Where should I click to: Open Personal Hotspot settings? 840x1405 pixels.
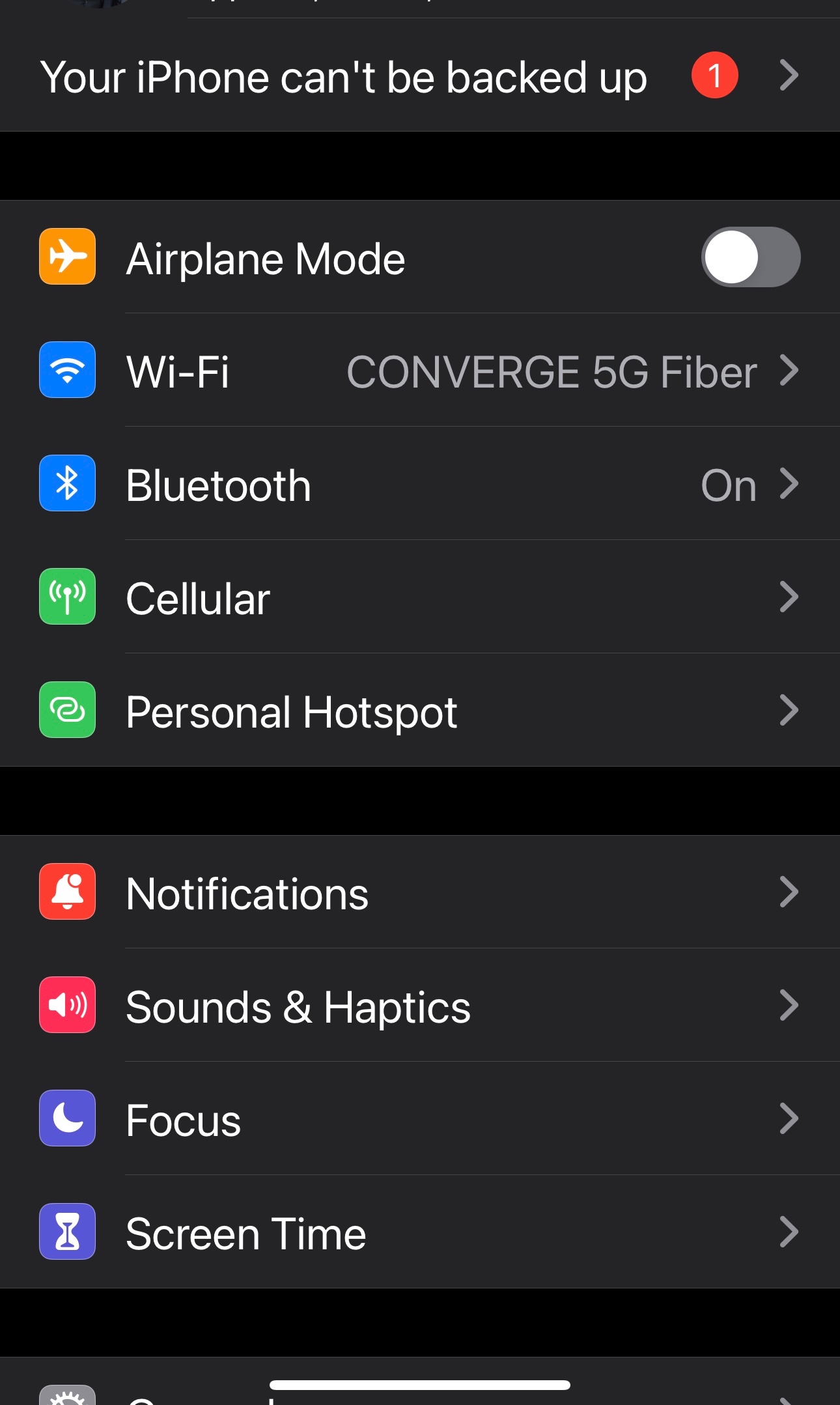(x=419, y=711)
